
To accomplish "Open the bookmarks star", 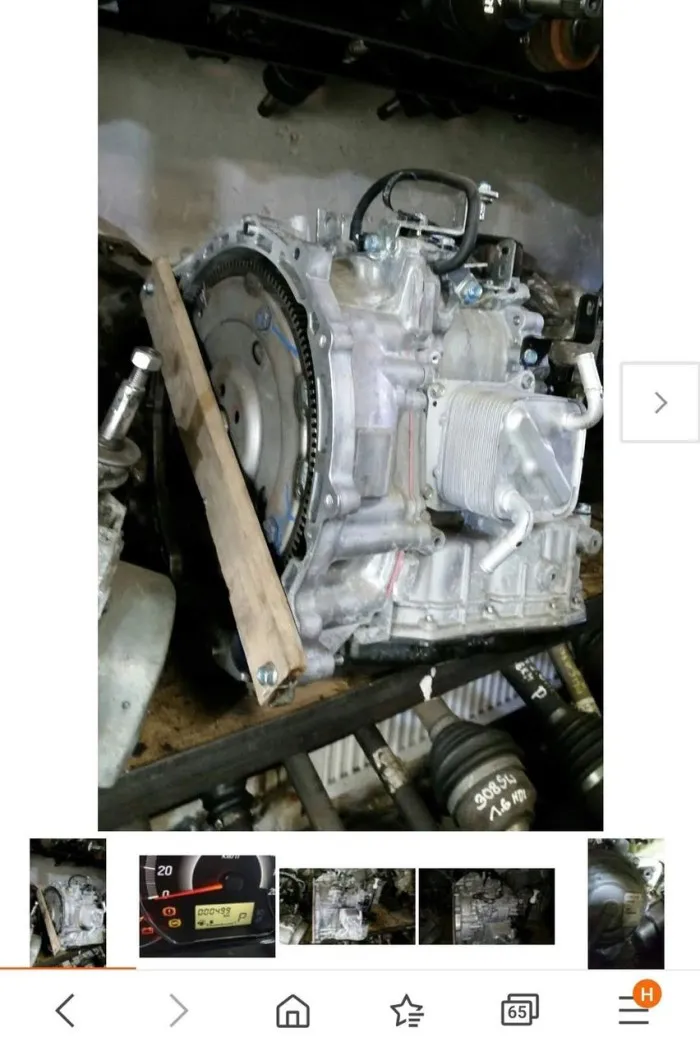I will 406,1011.
